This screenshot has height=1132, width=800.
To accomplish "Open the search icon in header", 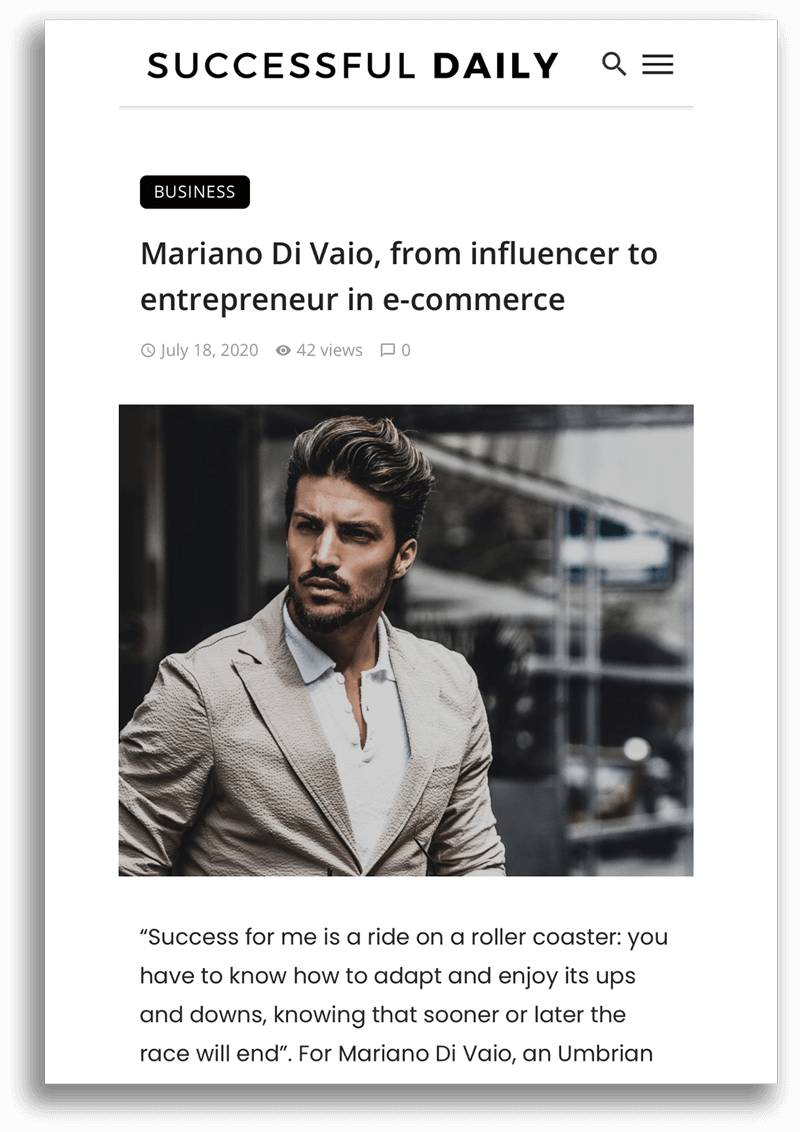I will coord(614,65).
